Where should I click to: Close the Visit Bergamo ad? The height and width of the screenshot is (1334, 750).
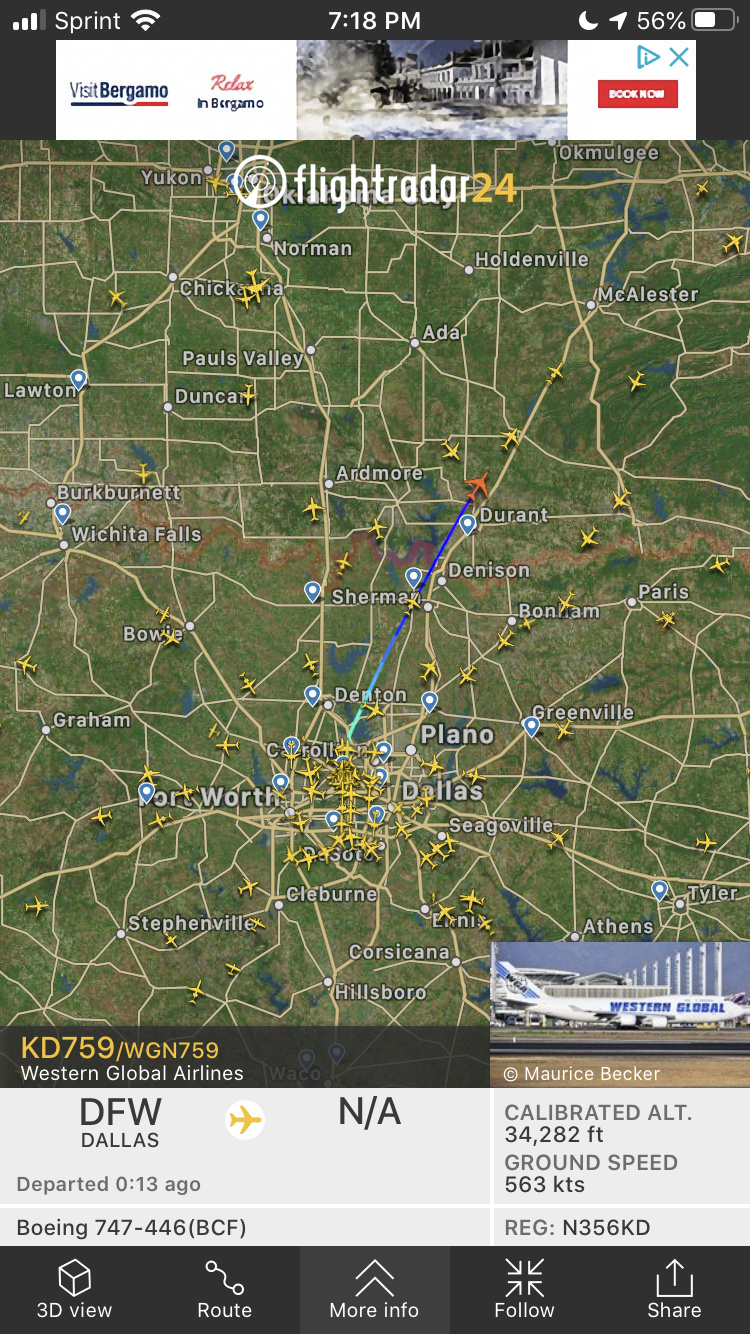point(679,57)
